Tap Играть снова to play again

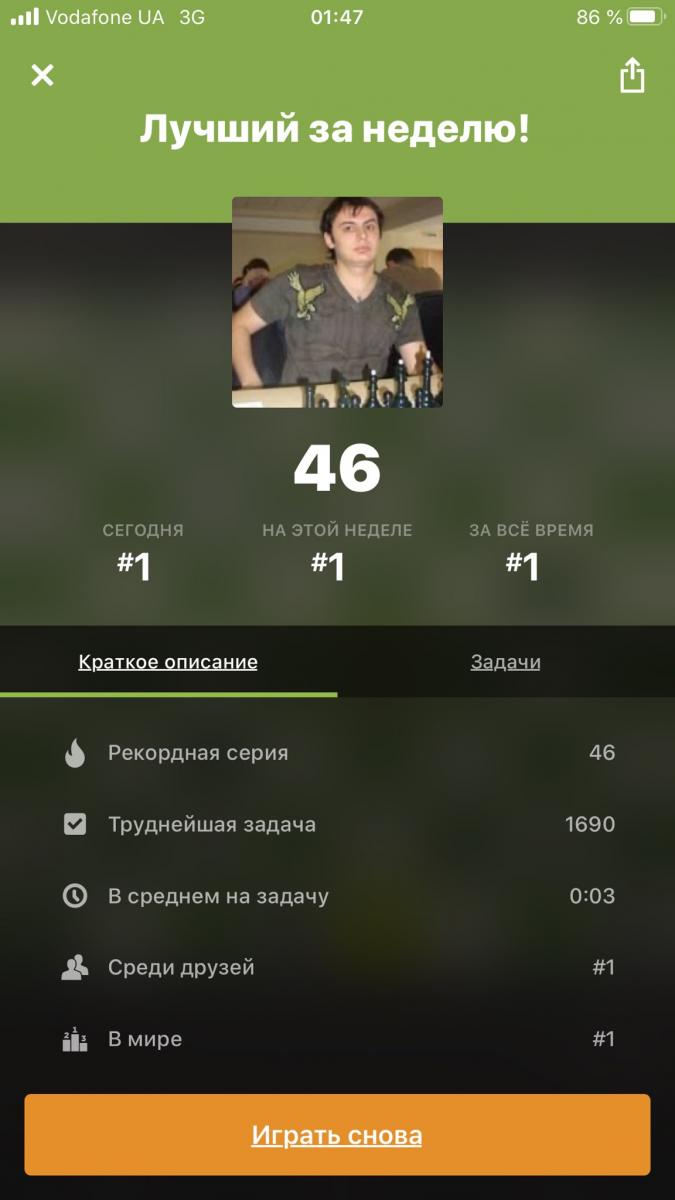(x=337, y=1135)
